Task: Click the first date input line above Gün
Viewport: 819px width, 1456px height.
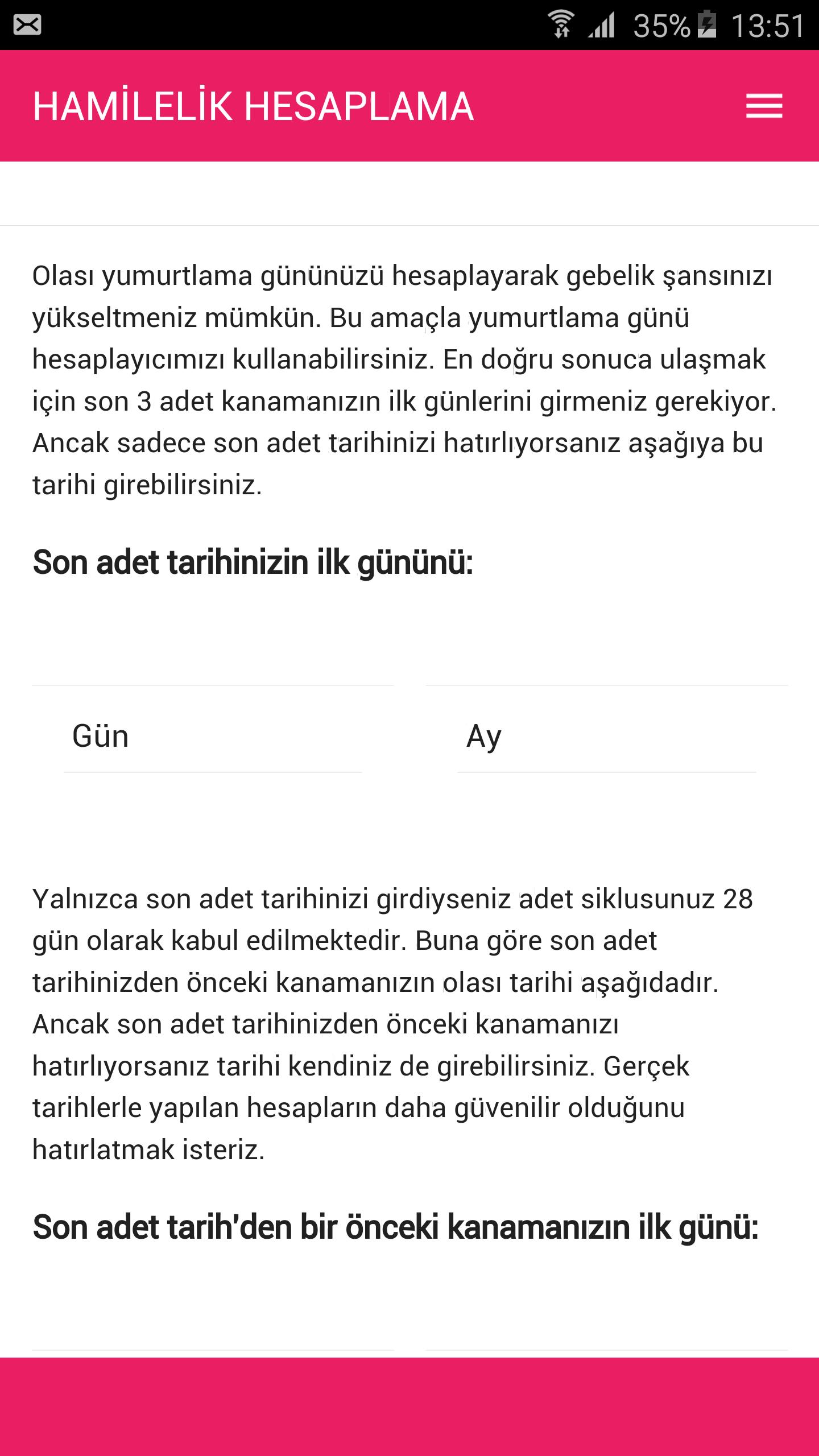Action: click(x=213, y=686)
